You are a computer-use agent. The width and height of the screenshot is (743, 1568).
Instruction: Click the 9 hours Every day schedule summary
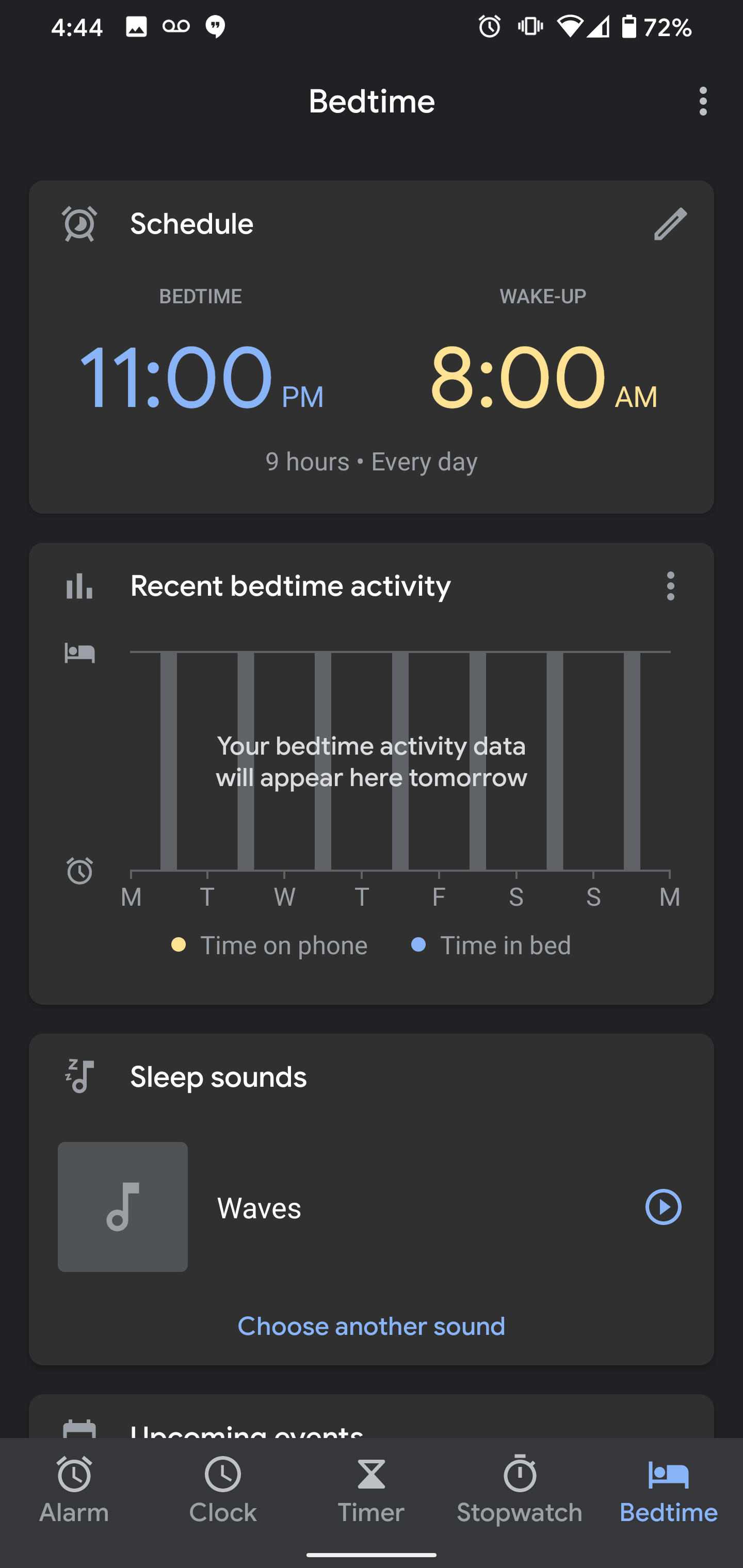[372, 462]
